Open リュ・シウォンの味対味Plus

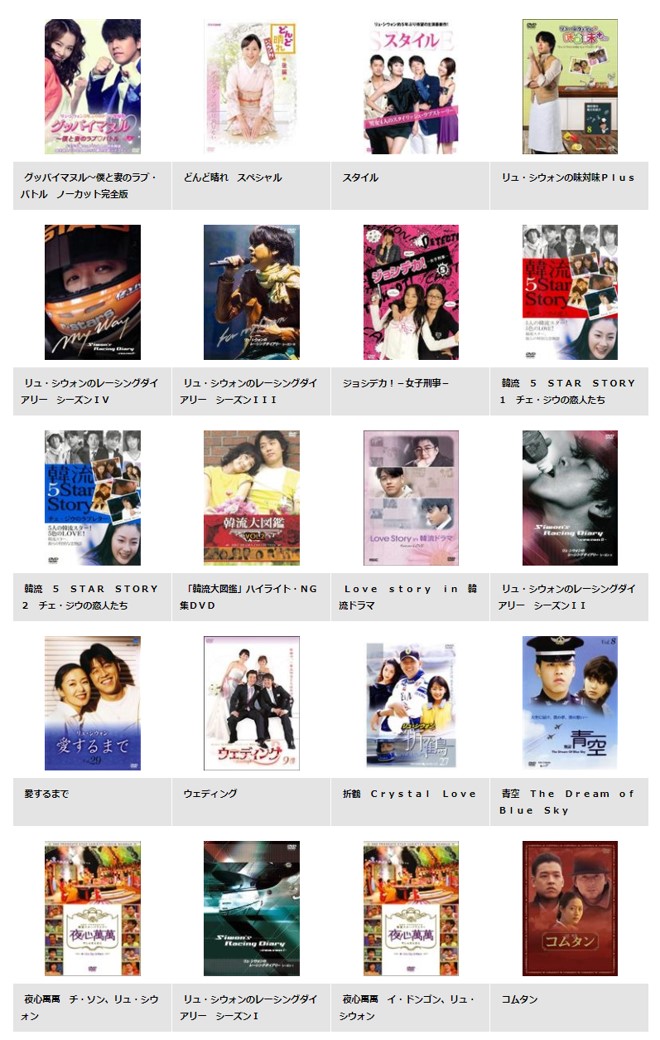coord(569,86)
